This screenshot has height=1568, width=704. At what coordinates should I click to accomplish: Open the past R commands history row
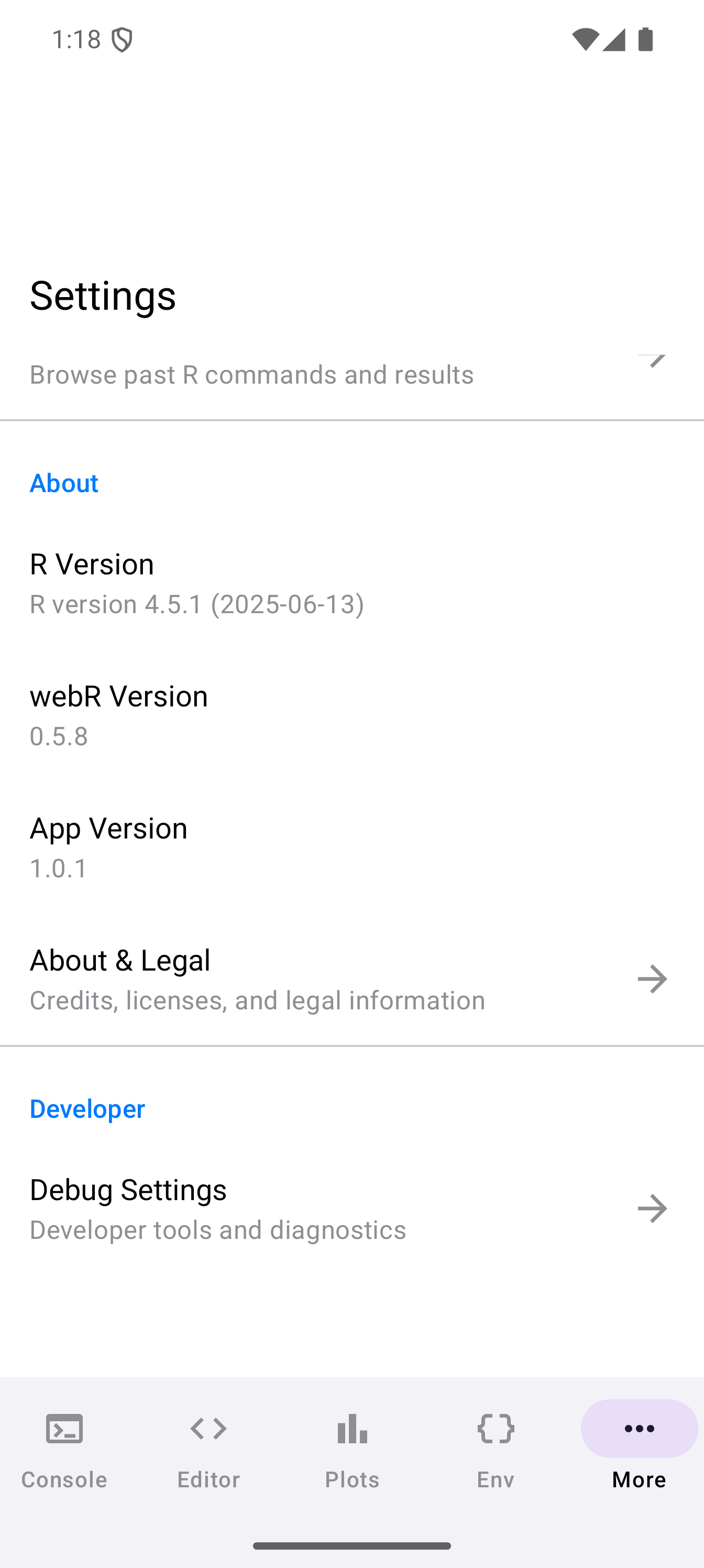tap(351, 374)
